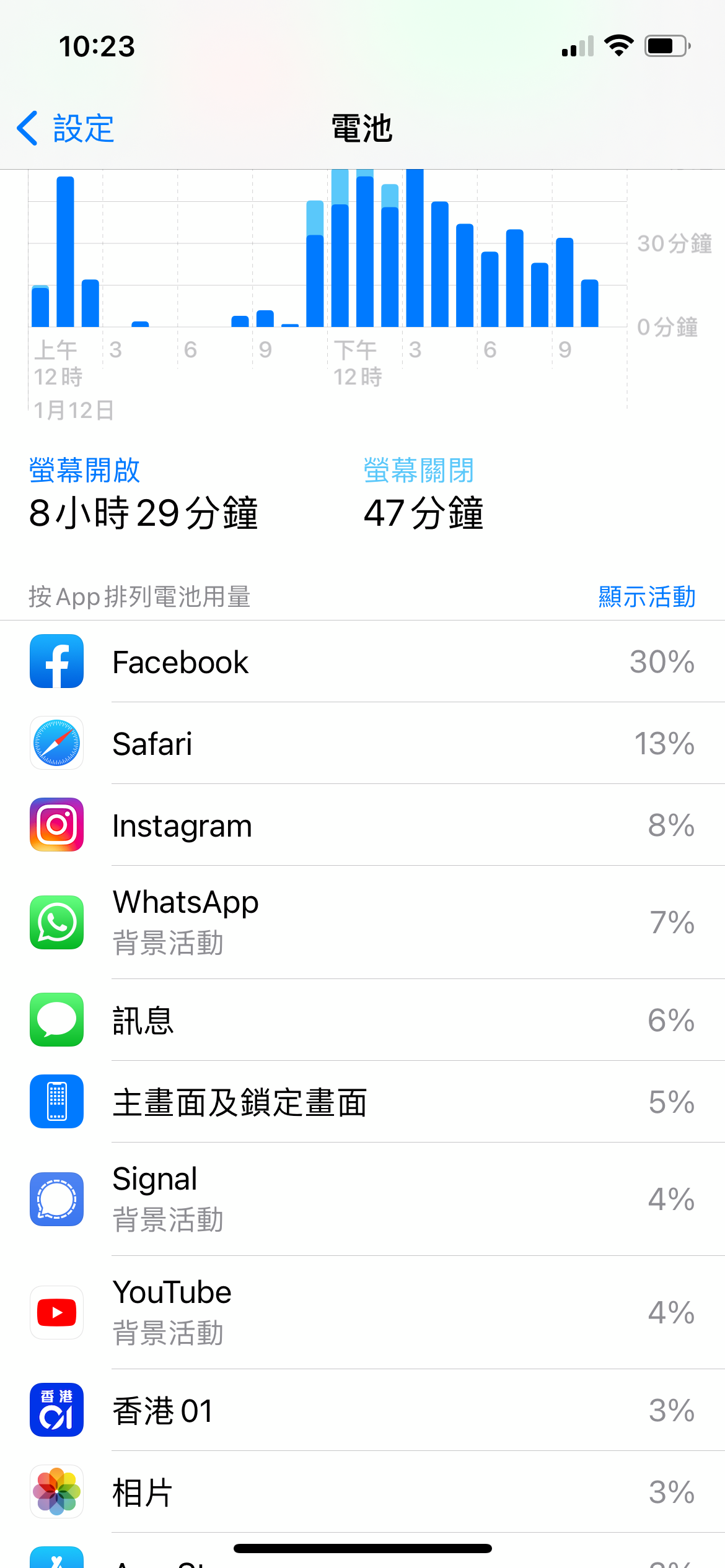This screenshot has width=725, height=1568.
Task: Select the 訊息 usage row
Action: pyautogui.click(x=362, y=1020)
